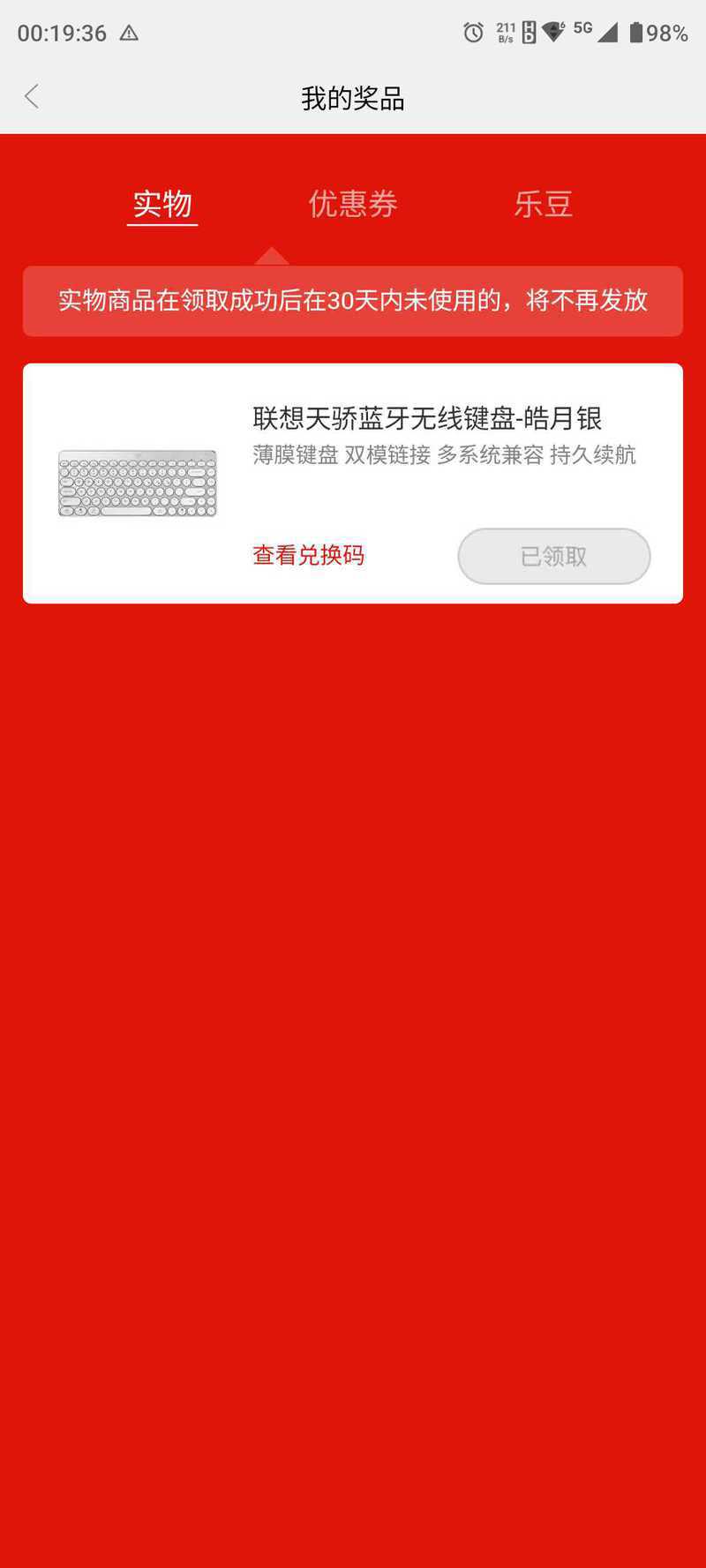
Task: Go back using the top-left arrow
Action: [x=32, y=96]
